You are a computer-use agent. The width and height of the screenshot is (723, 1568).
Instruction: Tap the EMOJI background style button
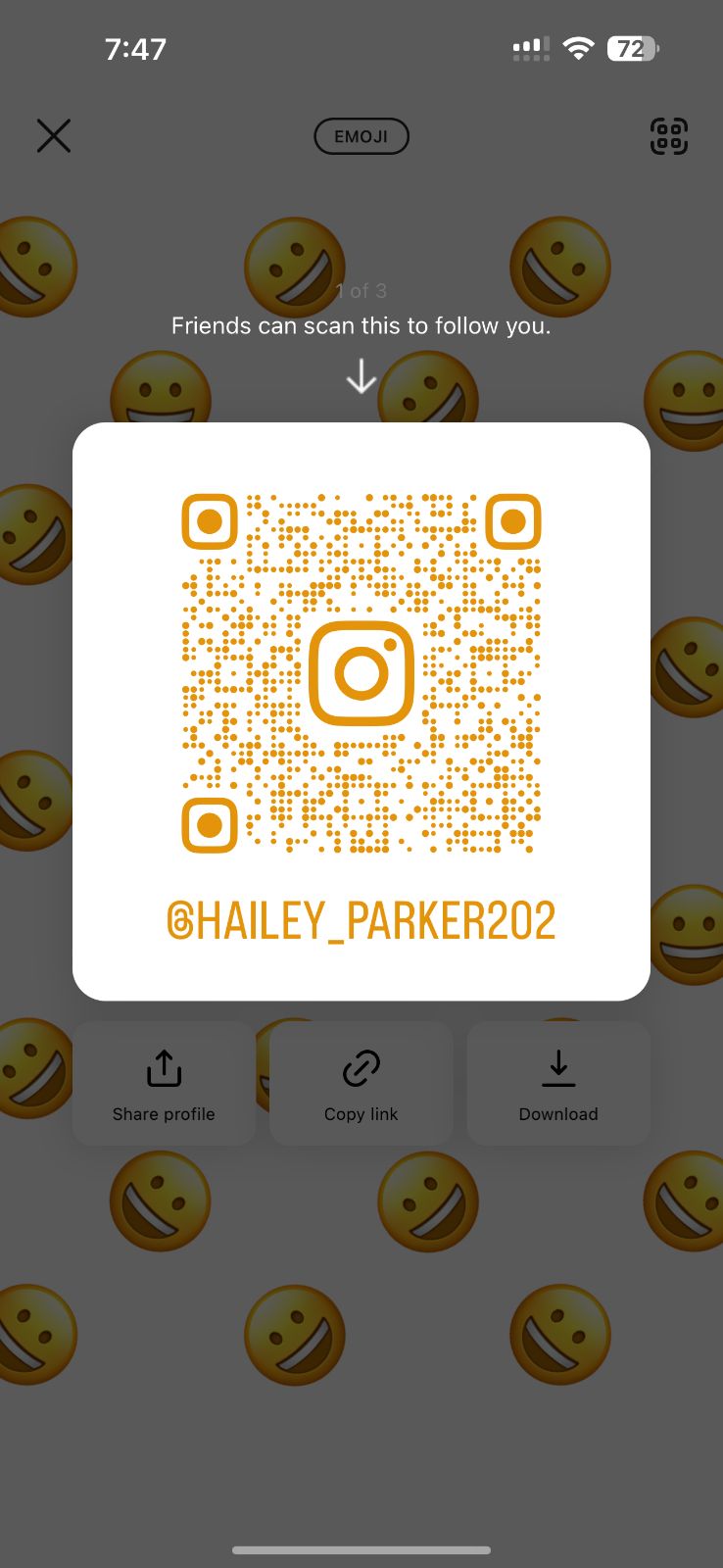[361, 137]
